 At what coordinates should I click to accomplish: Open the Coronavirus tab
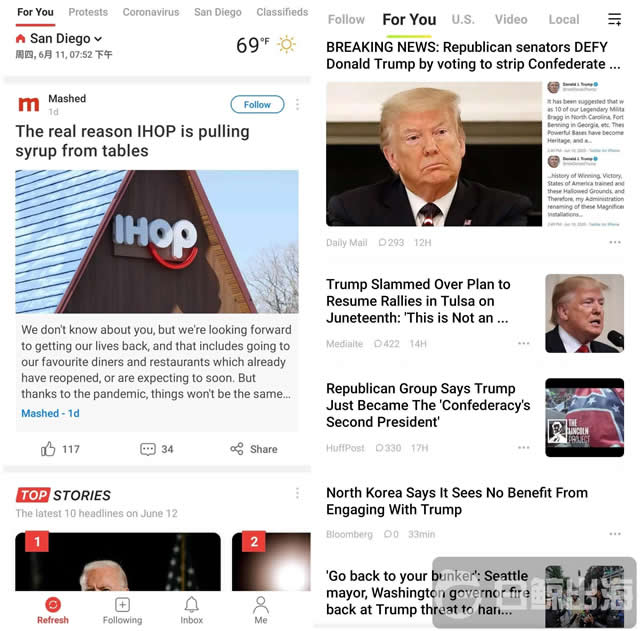(x=151, y=12)
